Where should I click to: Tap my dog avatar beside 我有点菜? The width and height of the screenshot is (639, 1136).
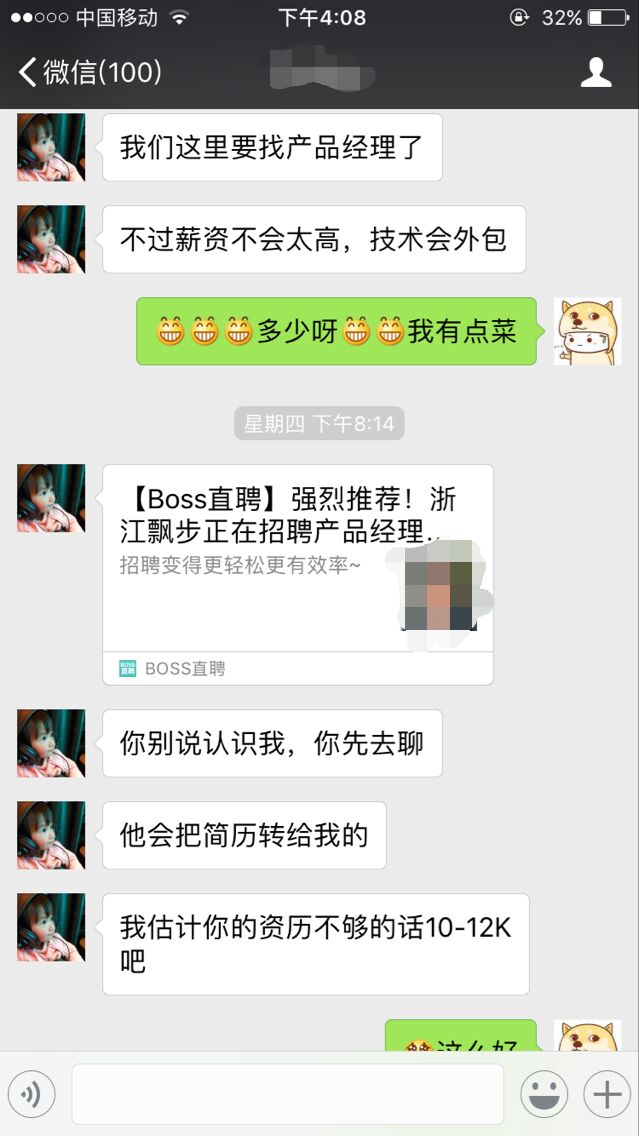point(587,331)
